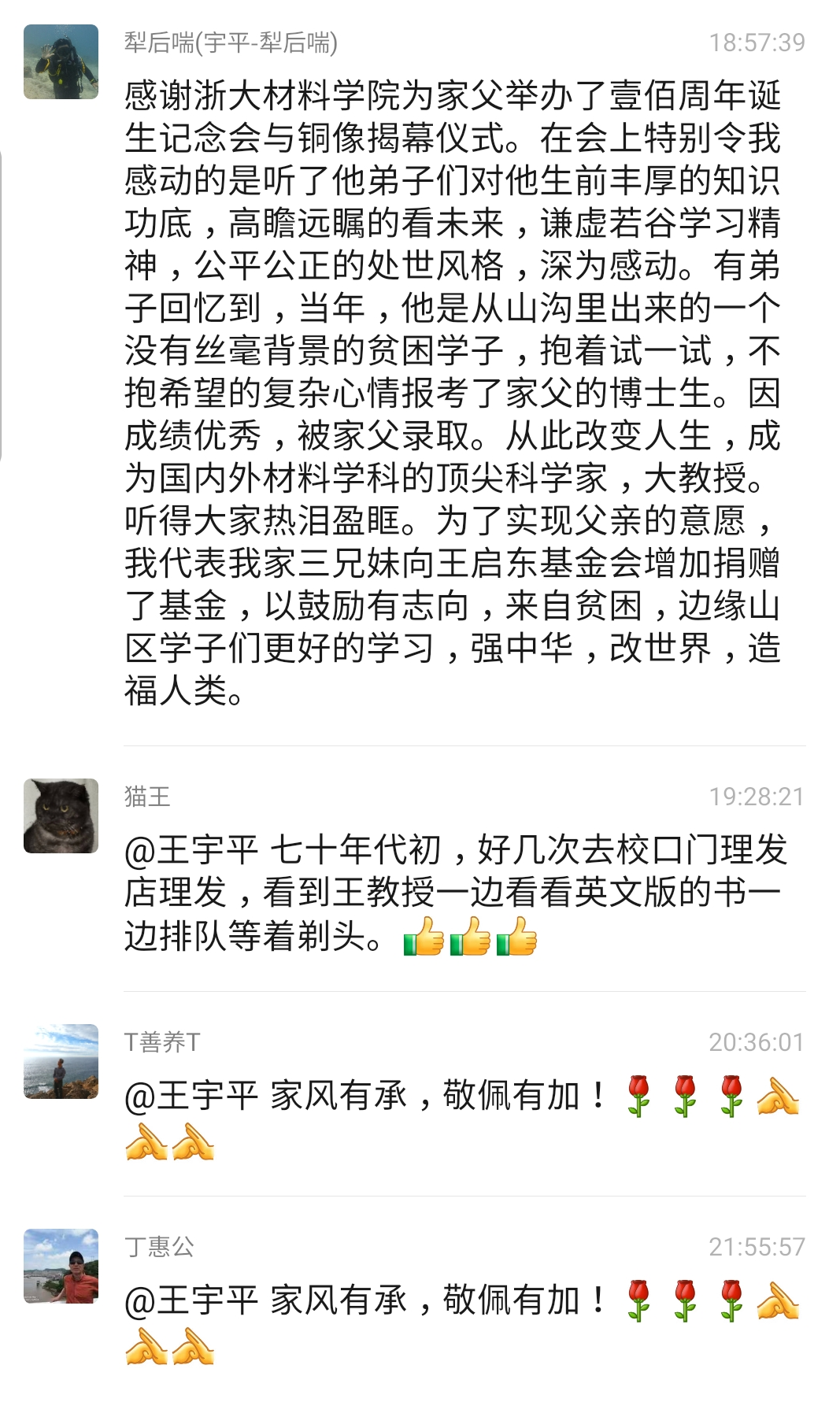Tap 猫王's cat avatar
The height and width of the screenshot is (1424, 840).
click(x=61, y=816)
